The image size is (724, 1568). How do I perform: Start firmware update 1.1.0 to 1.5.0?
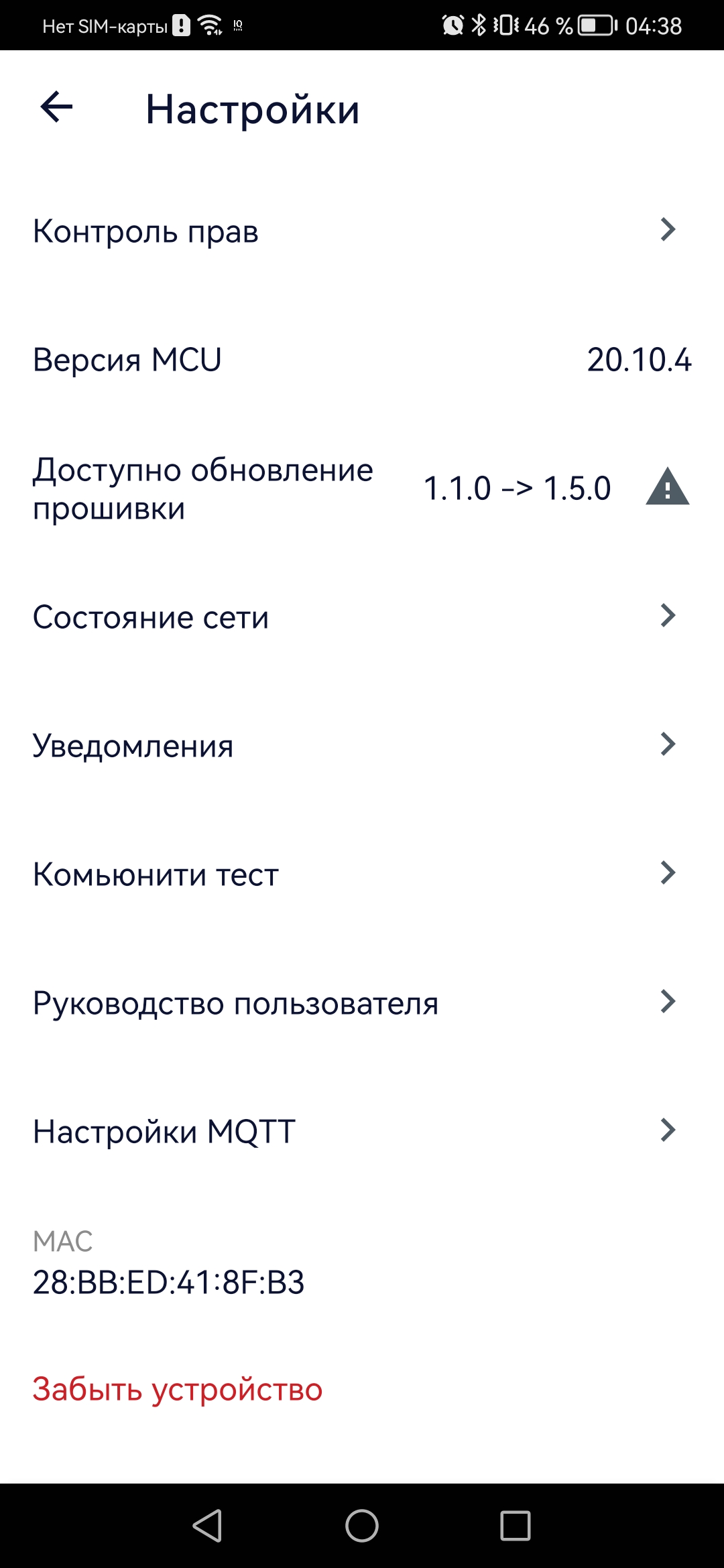[x=362, y=488]
